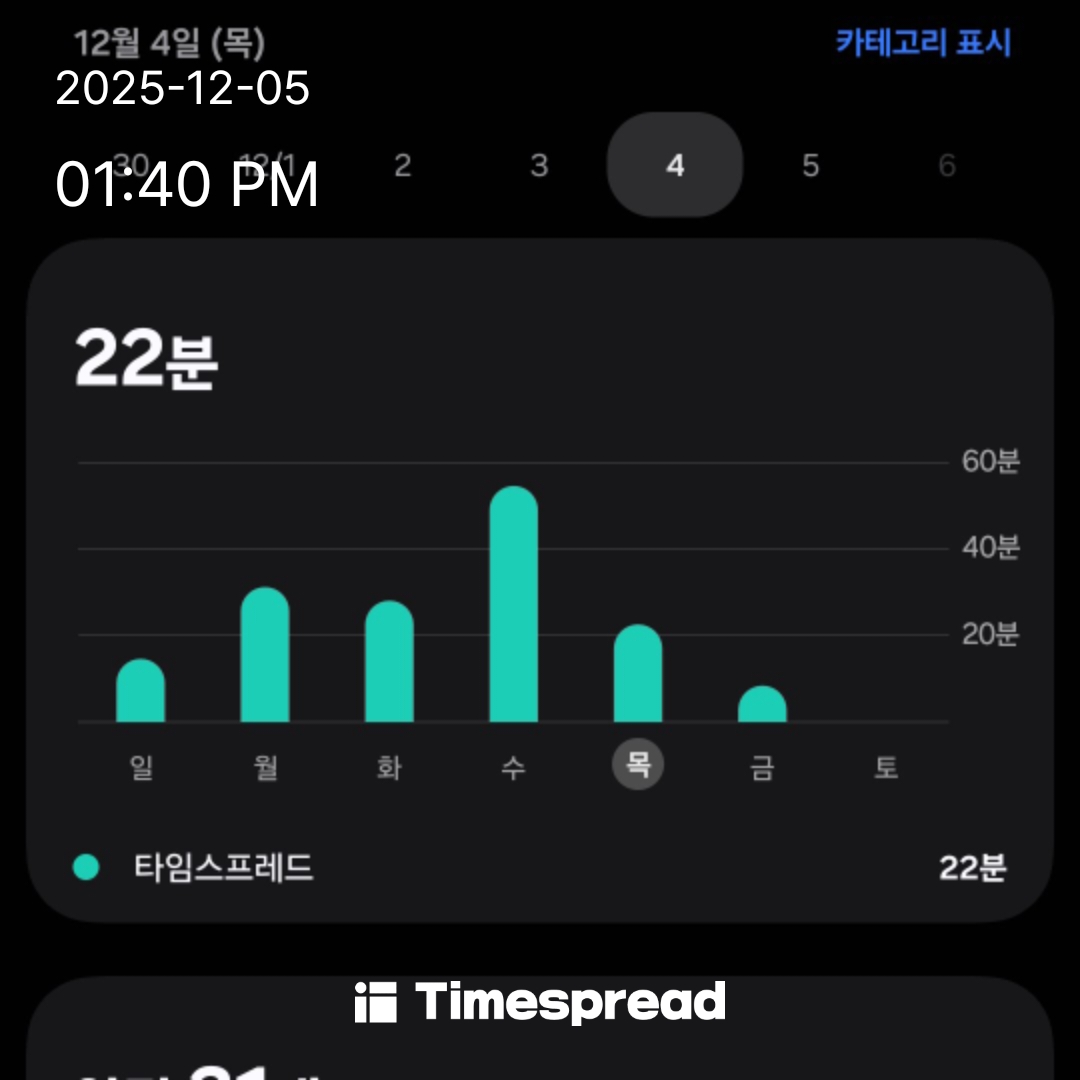Switch to date 5 in the date strip
This screenshot has height=1080, width=1080.
(x=811, y=166)
